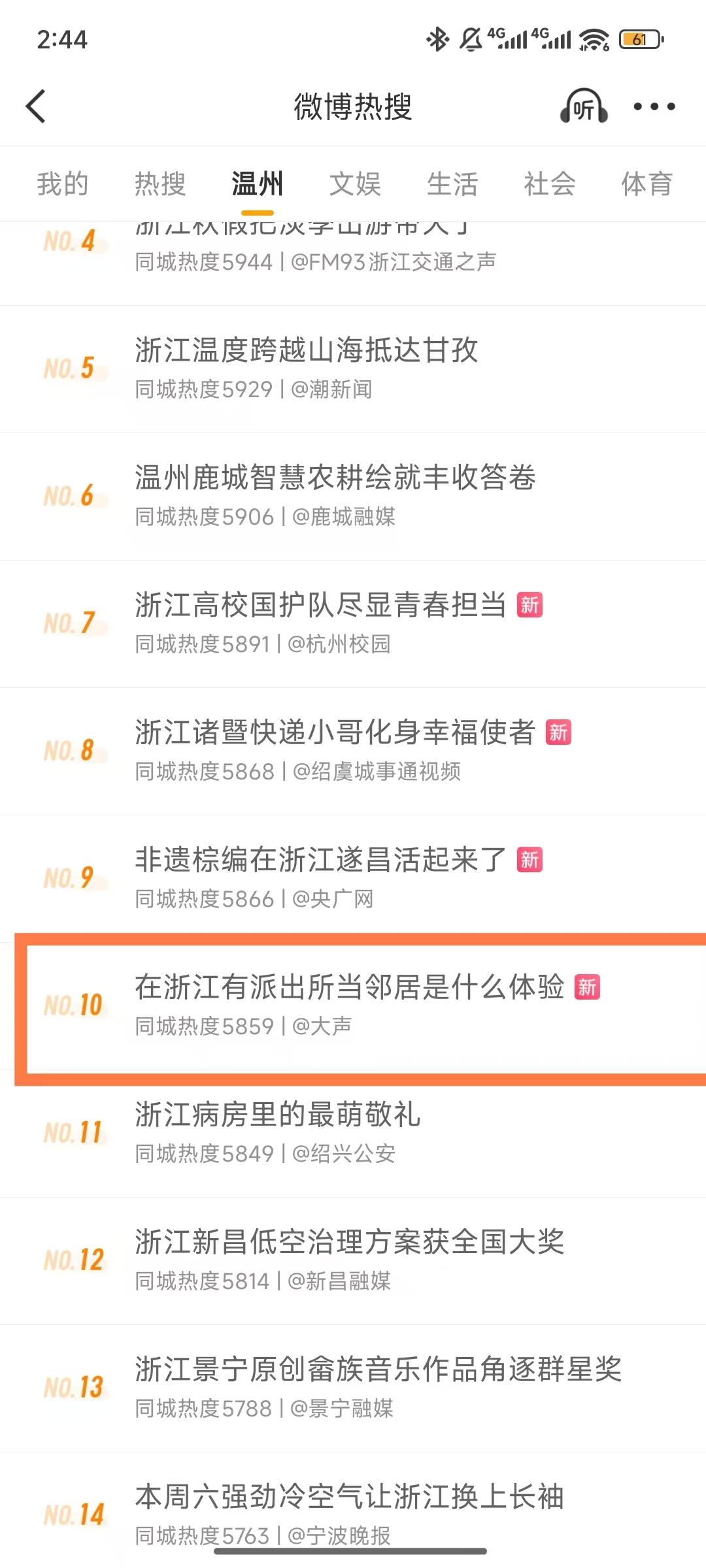
Task: Open topic 本周六强劲冷空气让浙江换上长袖
Action: point(350,1497)
